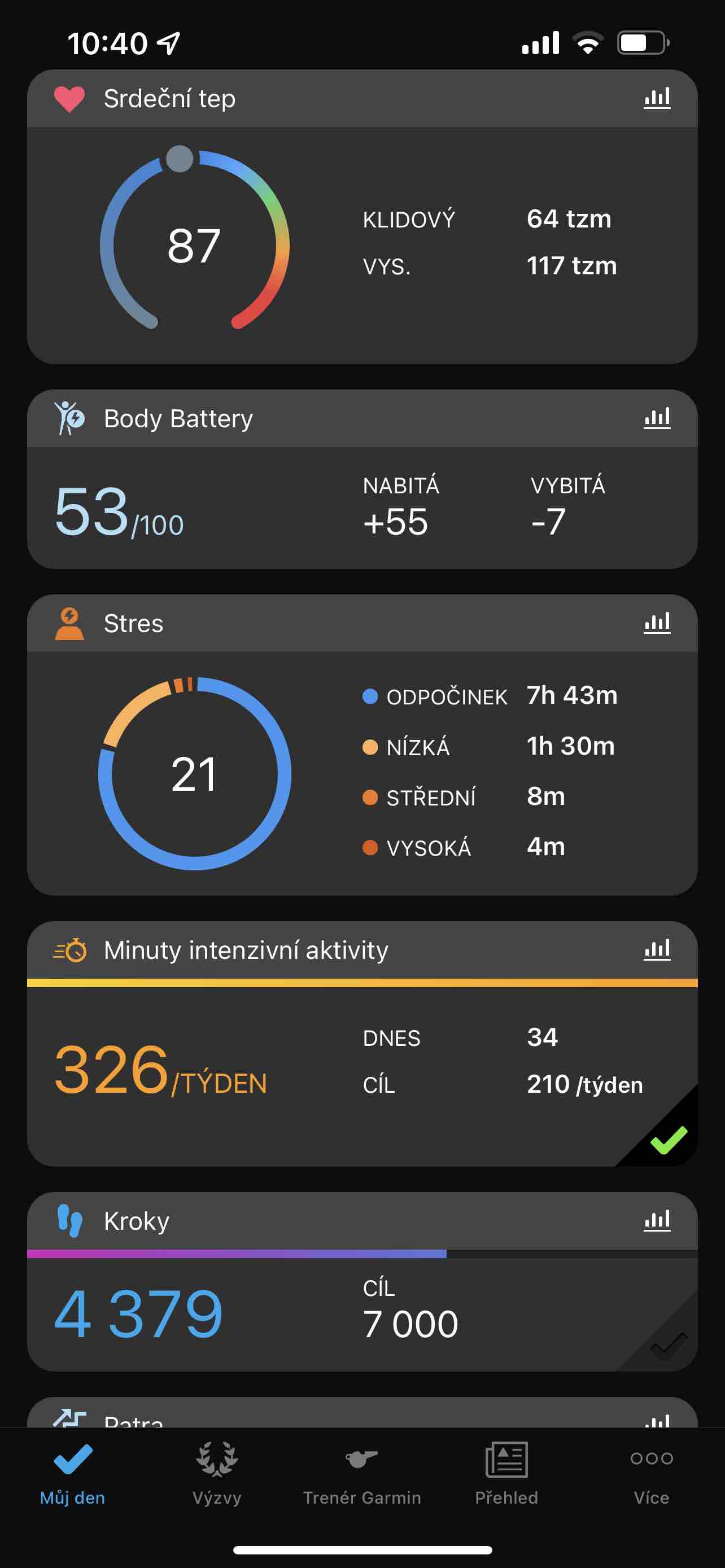This screenshot has height=1568, width=725.
Task: Go to the Přehled tab
Action: coord(506,1473)
